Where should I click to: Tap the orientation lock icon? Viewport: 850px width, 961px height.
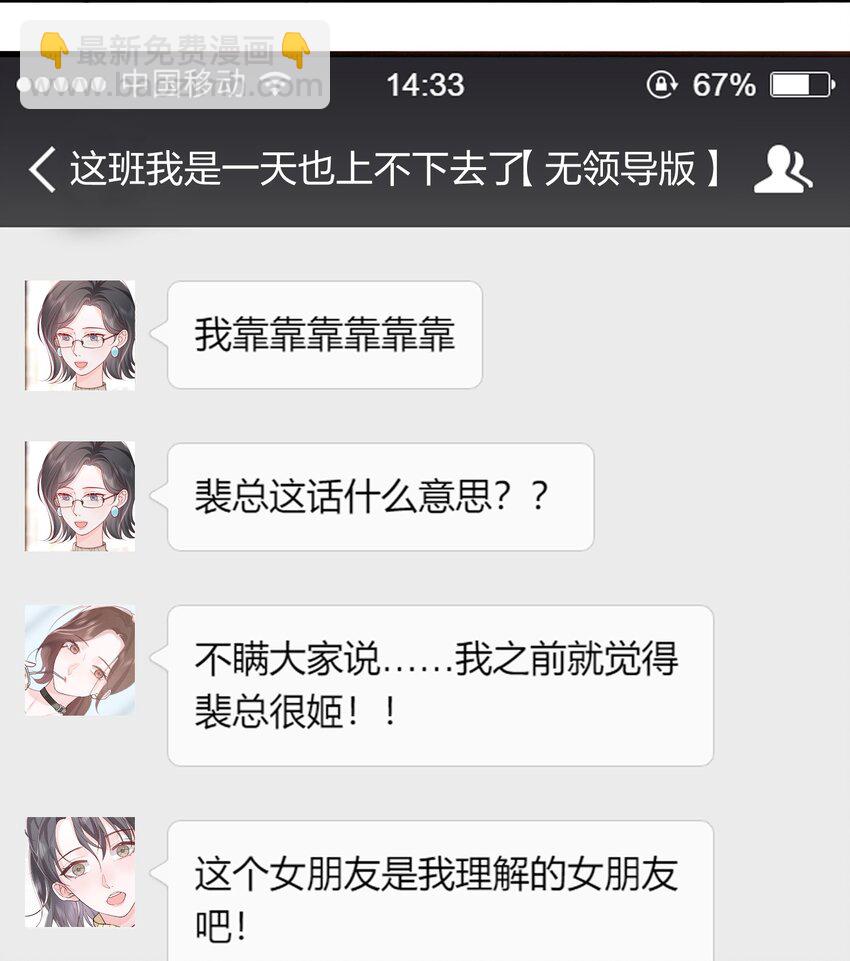[661, 86]
